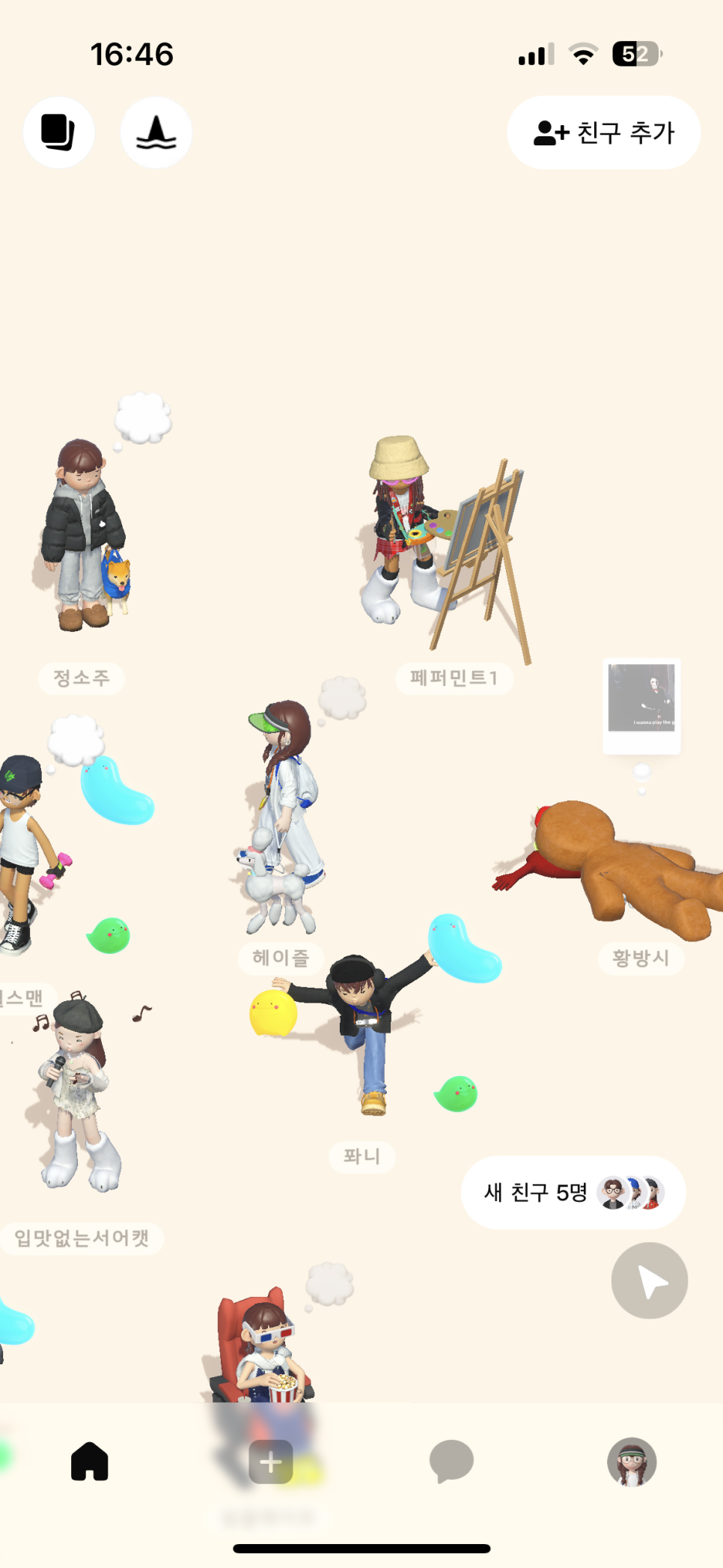Open 정소주's avatar
The width and height of the screenshot is (723, 1568).
coord(84,535)
